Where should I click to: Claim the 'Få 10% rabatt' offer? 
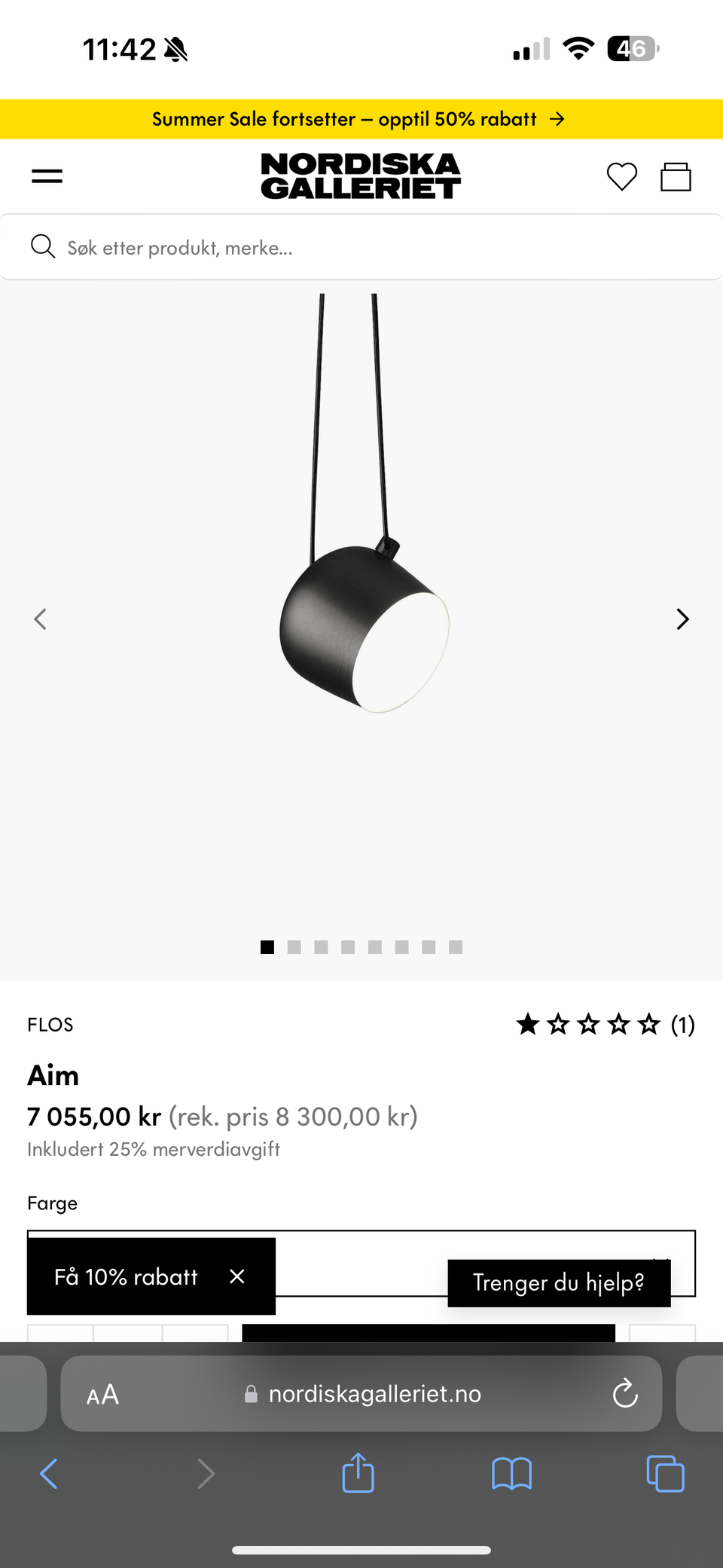coord(126,1276)
